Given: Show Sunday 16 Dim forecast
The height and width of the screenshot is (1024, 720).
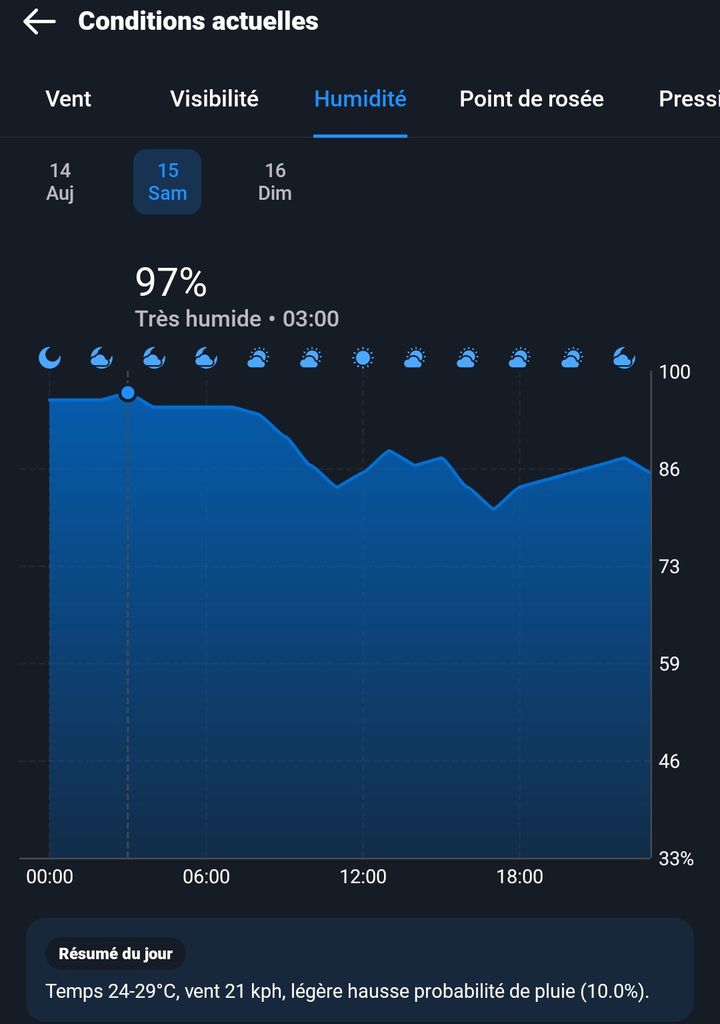Looking at the screenshot, I should (275, 182).
